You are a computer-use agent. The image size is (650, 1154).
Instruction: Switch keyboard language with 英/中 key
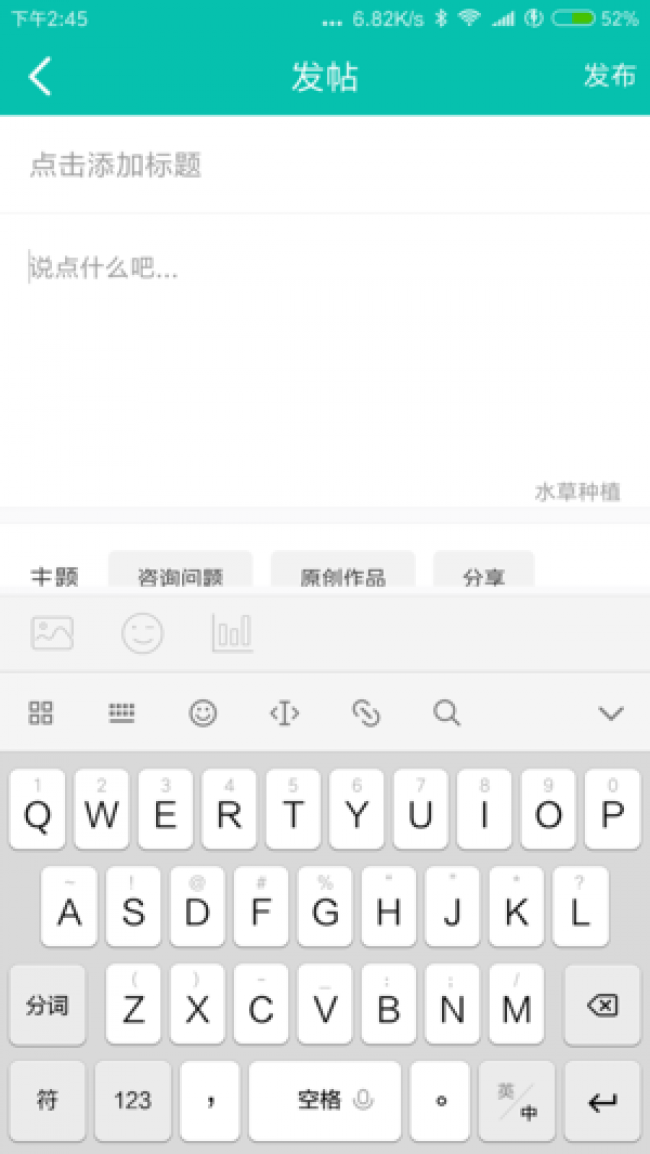[517, 1101]
